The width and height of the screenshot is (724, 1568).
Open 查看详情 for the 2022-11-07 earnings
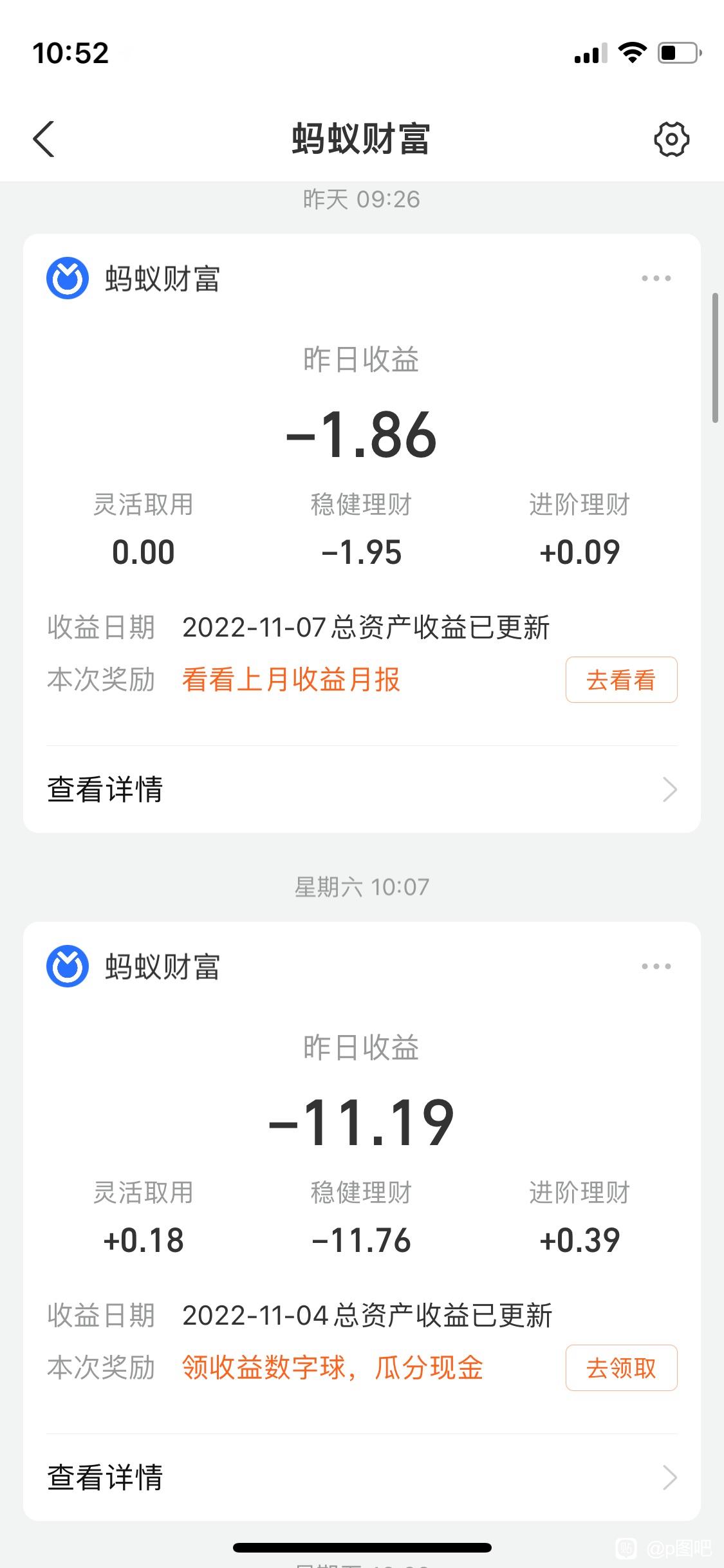pyautogui.click(x=362, y=789)
